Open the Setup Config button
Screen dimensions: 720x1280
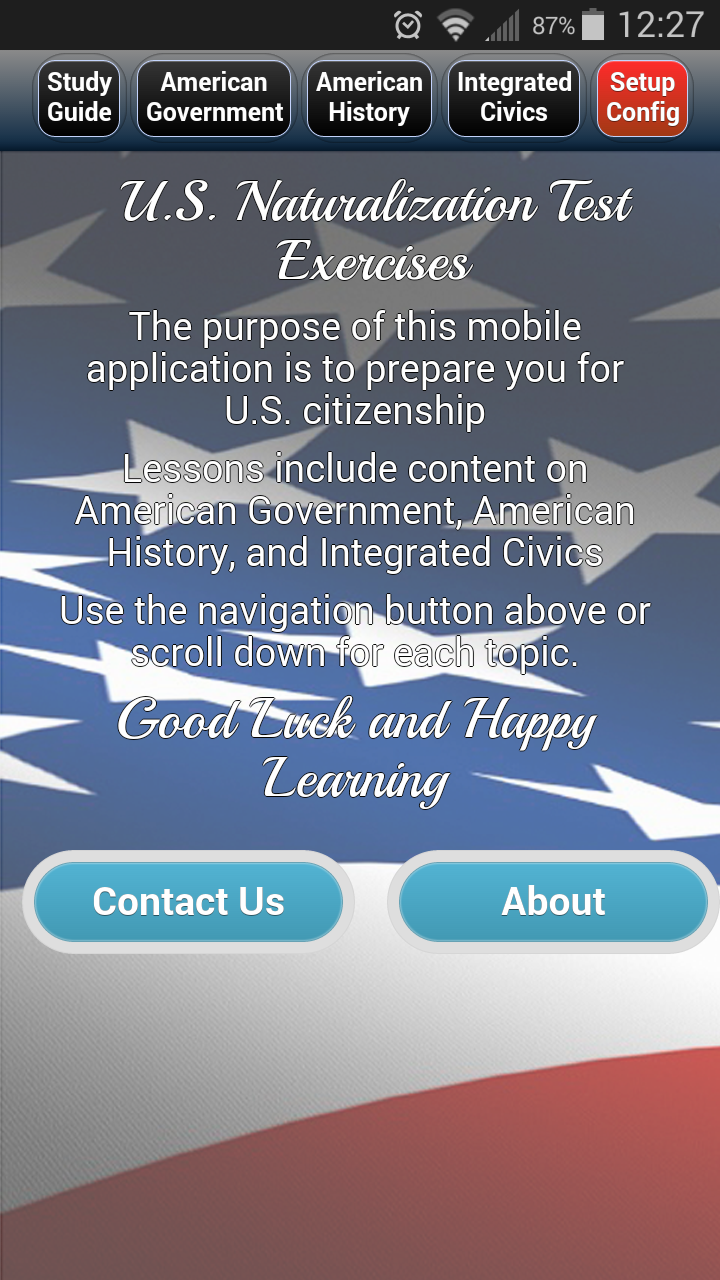click(642, 98)
